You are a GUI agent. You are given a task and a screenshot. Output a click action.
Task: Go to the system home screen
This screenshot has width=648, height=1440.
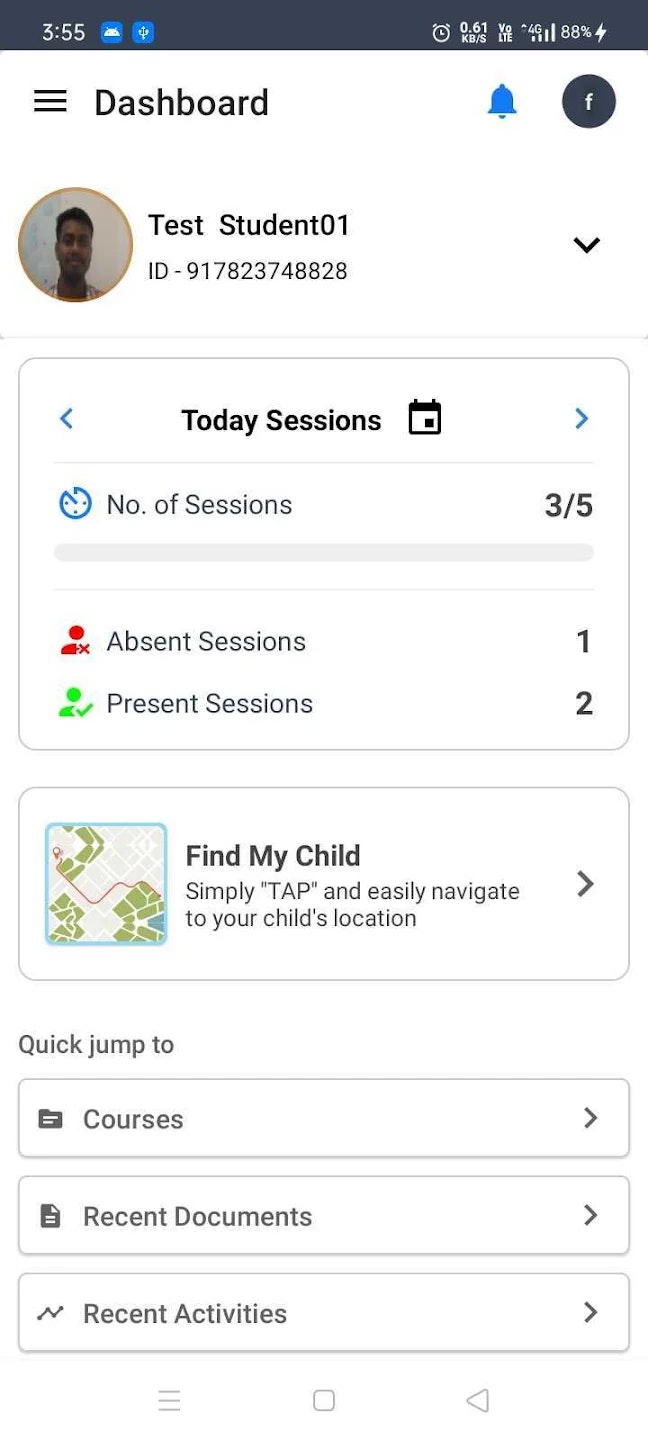point(324,1401)
